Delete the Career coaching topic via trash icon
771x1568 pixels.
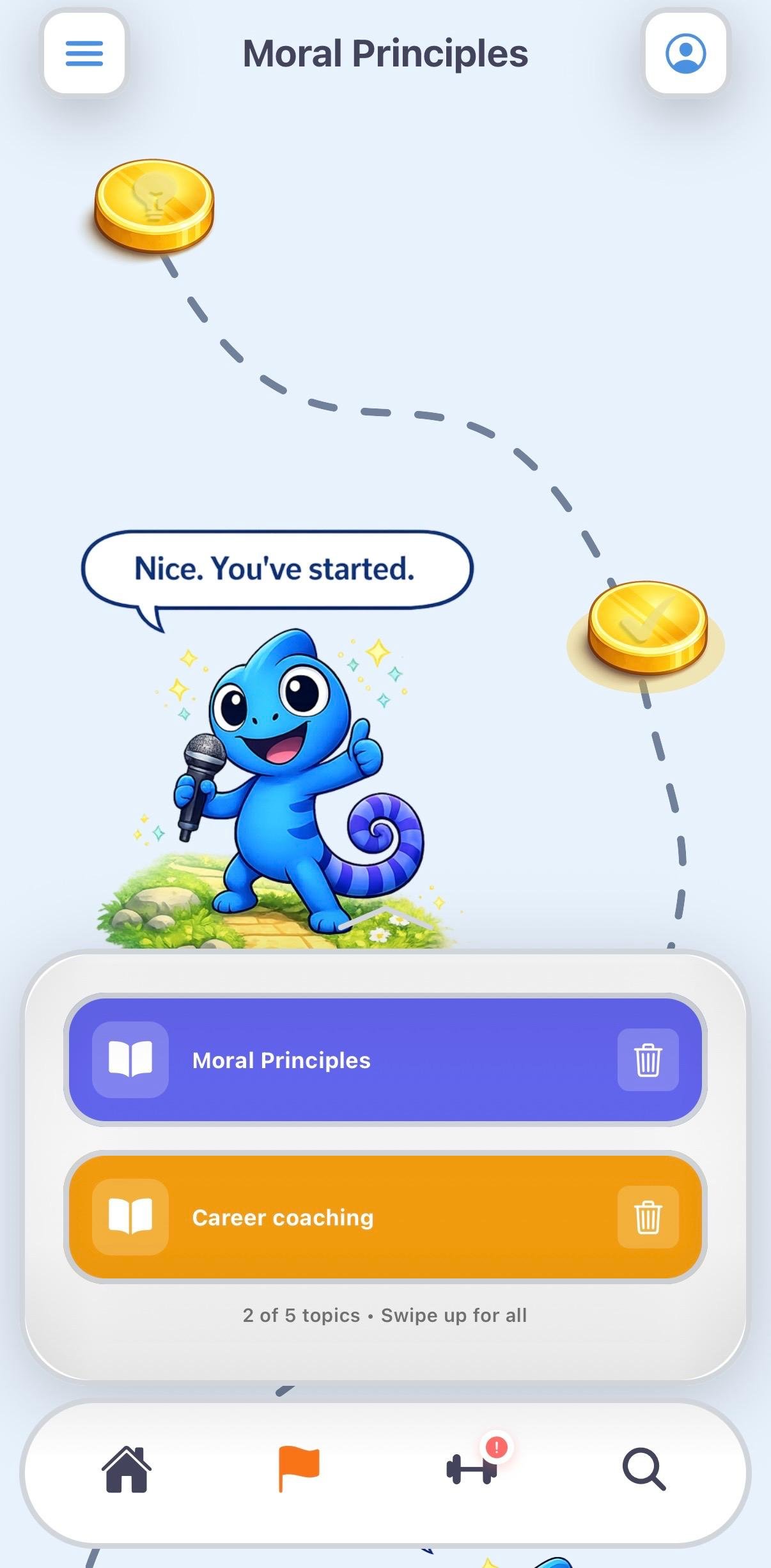(x=648, y=1217)
